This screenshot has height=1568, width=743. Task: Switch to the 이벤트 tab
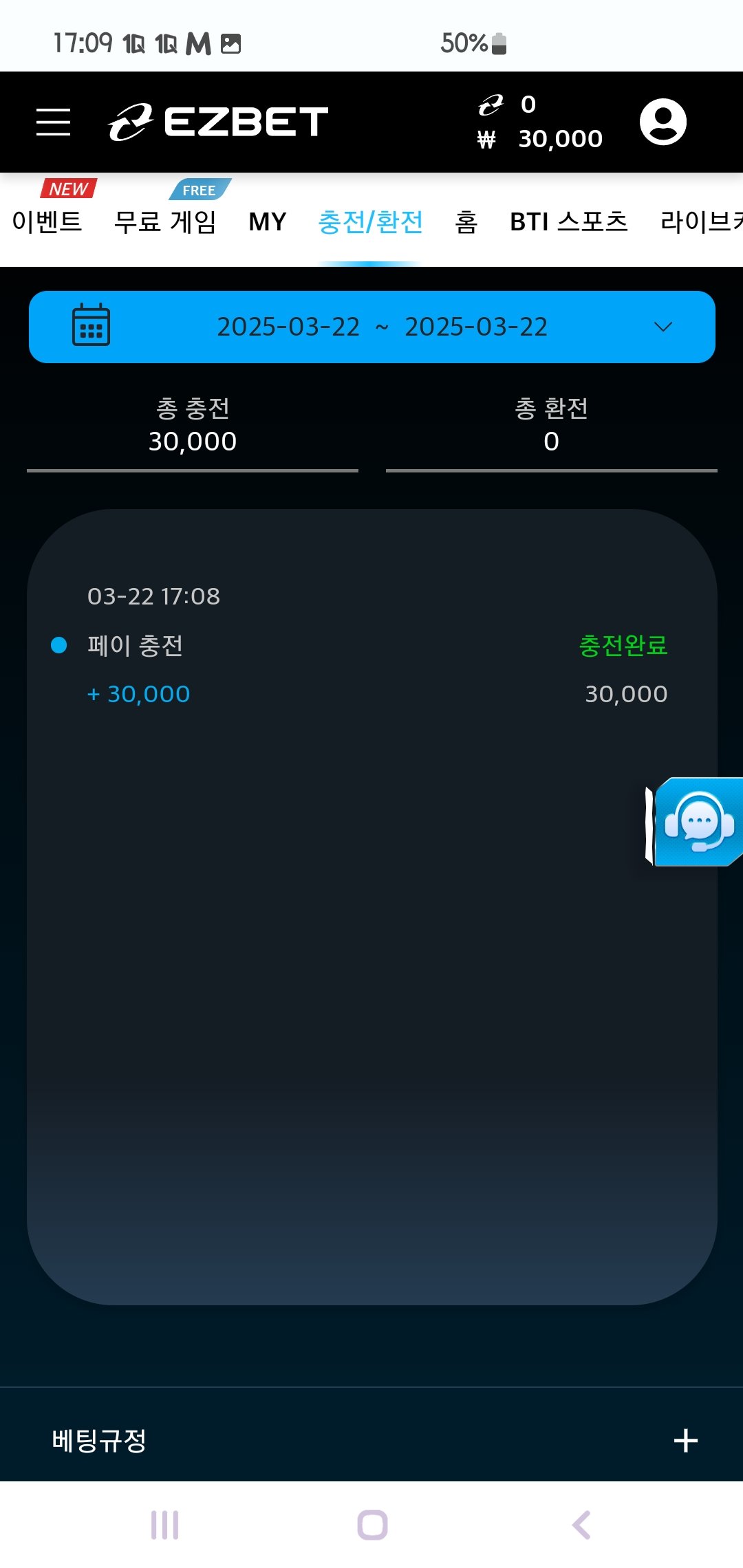click(47, 221)
